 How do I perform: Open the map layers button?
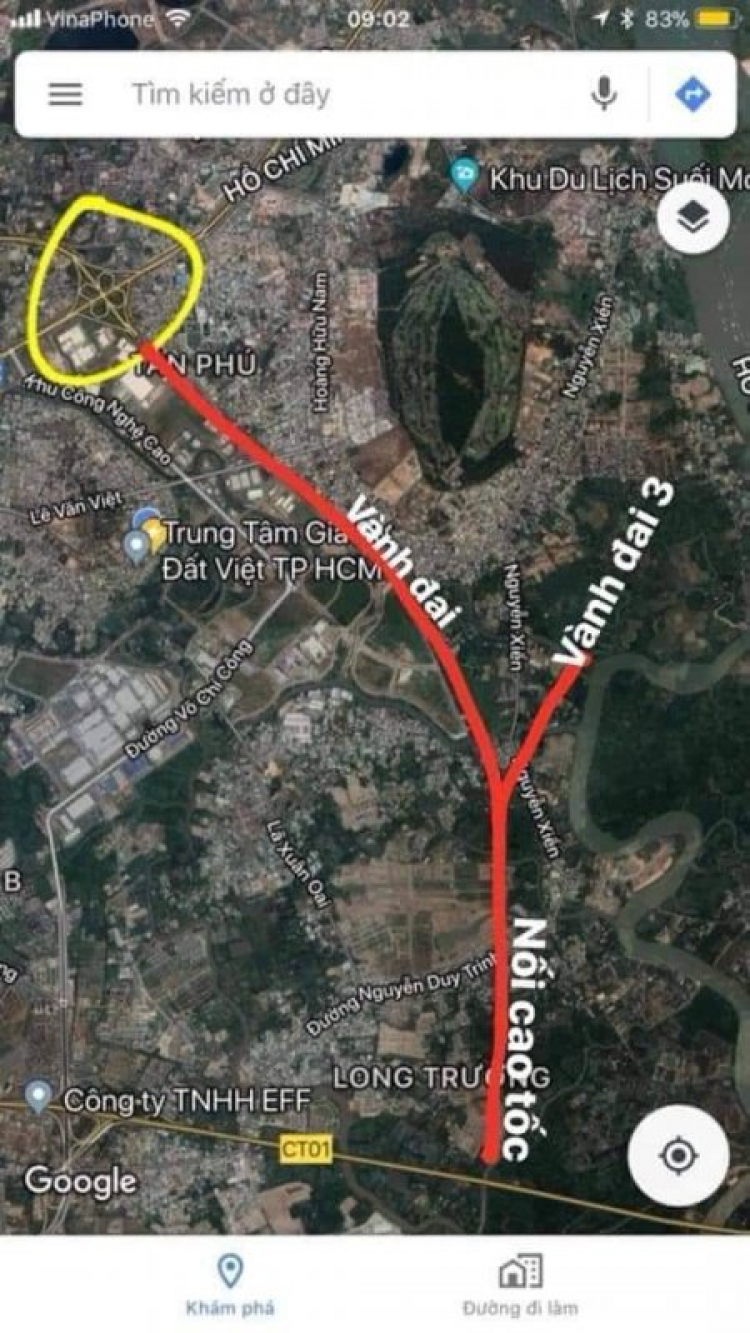coord(692,217)
